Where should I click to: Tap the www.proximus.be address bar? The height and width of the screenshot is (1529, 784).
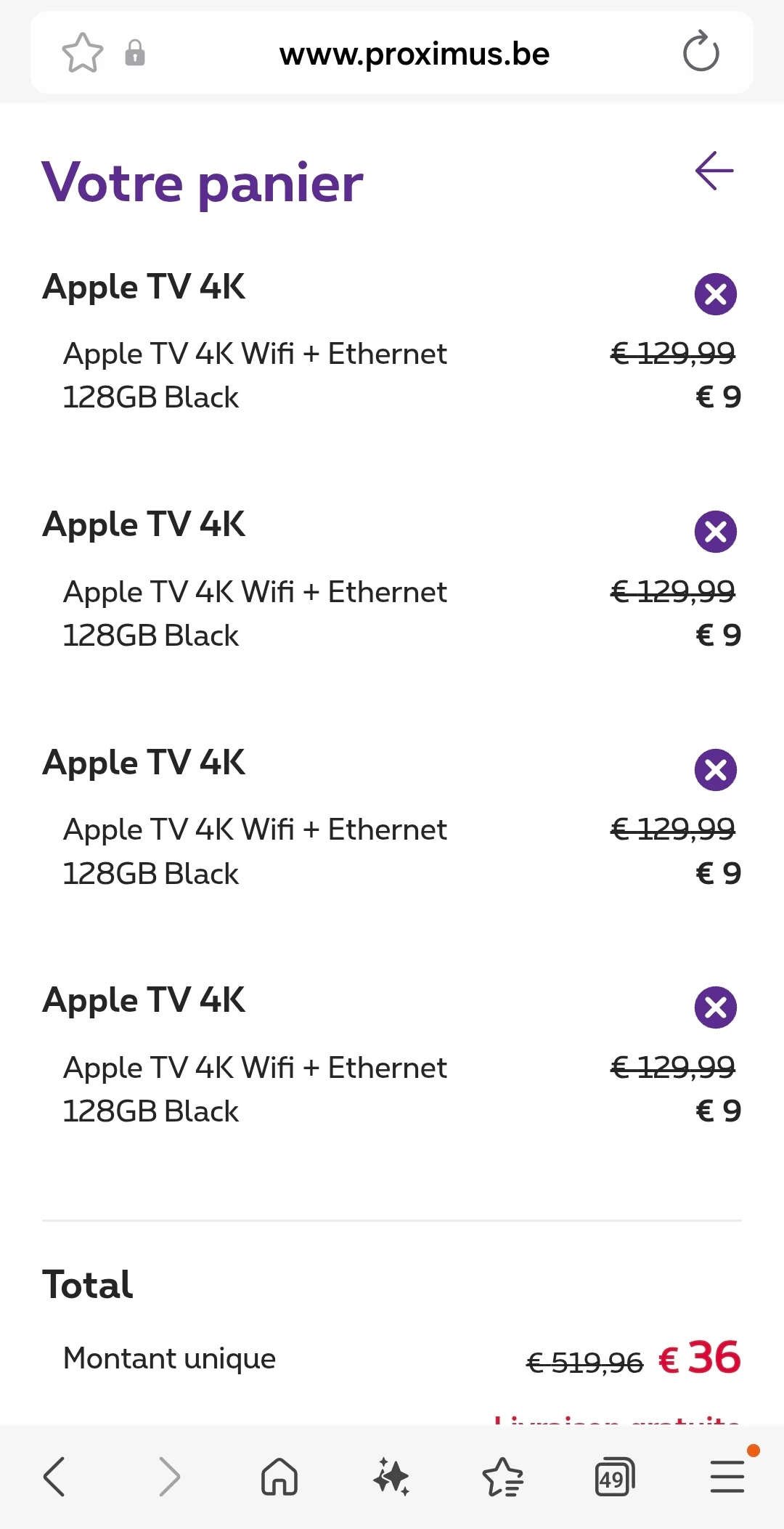click(x=414, y=54)
